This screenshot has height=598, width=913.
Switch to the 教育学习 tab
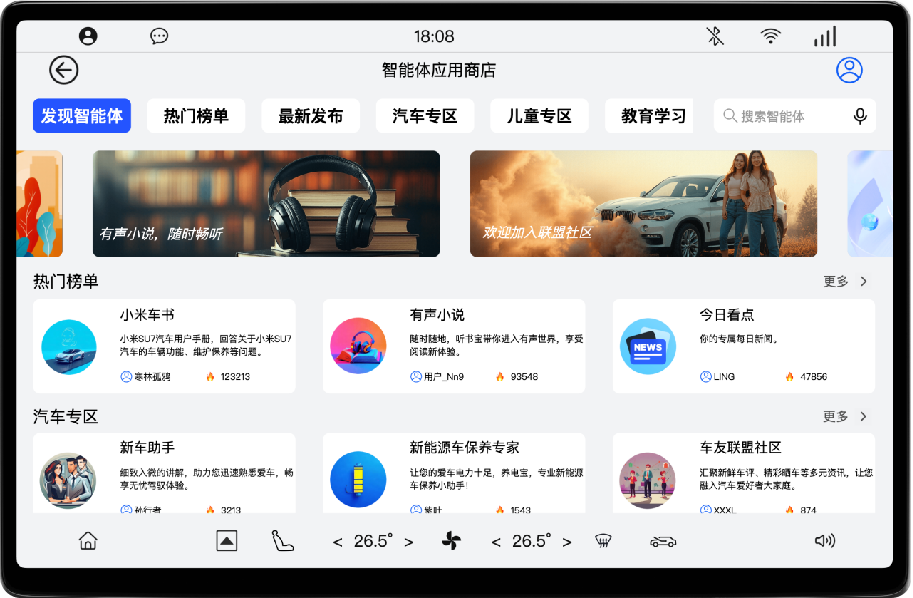(x=653, y=116)
